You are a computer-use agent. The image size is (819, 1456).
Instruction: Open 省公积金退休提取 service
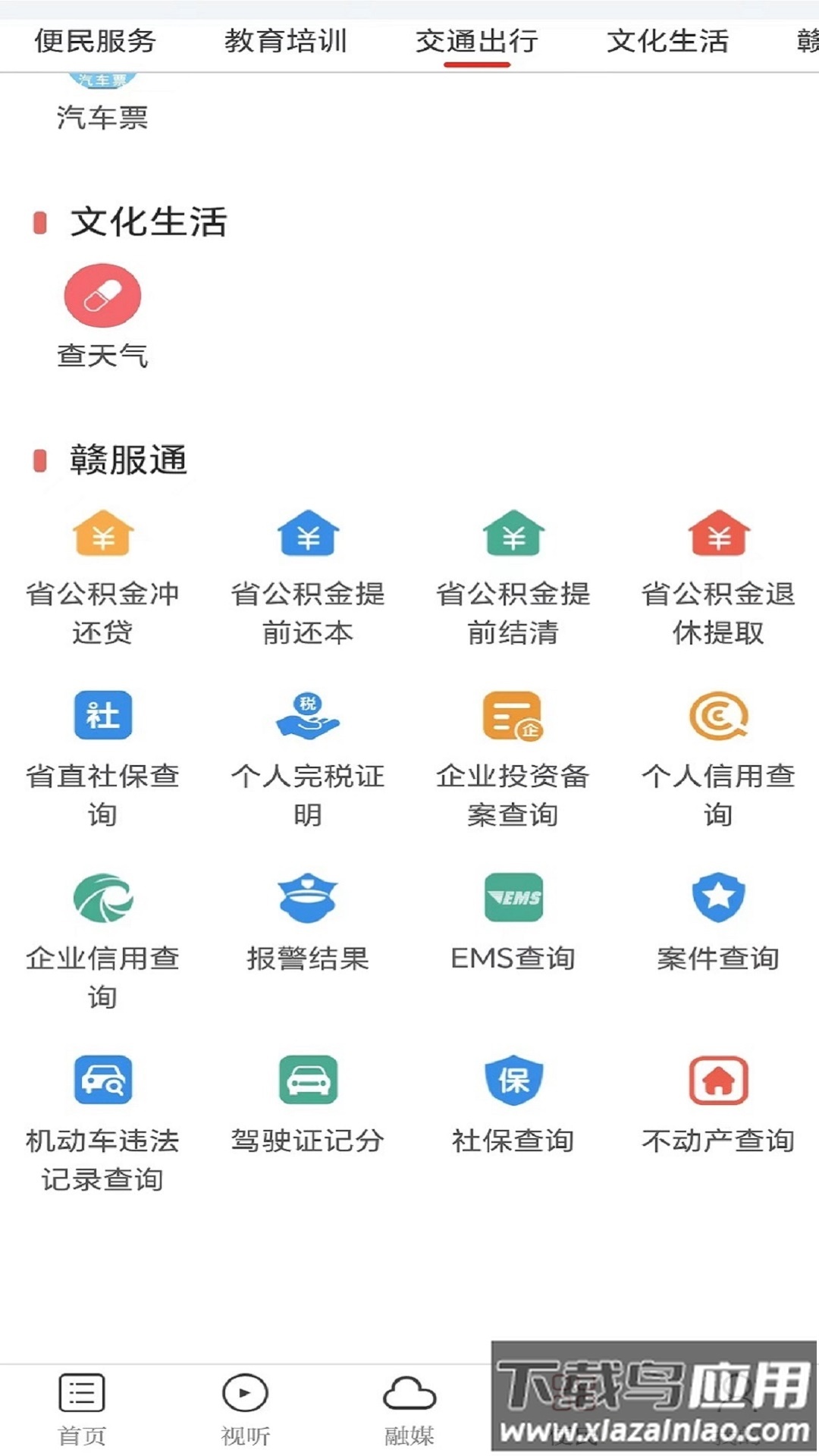tap(718, 576)
